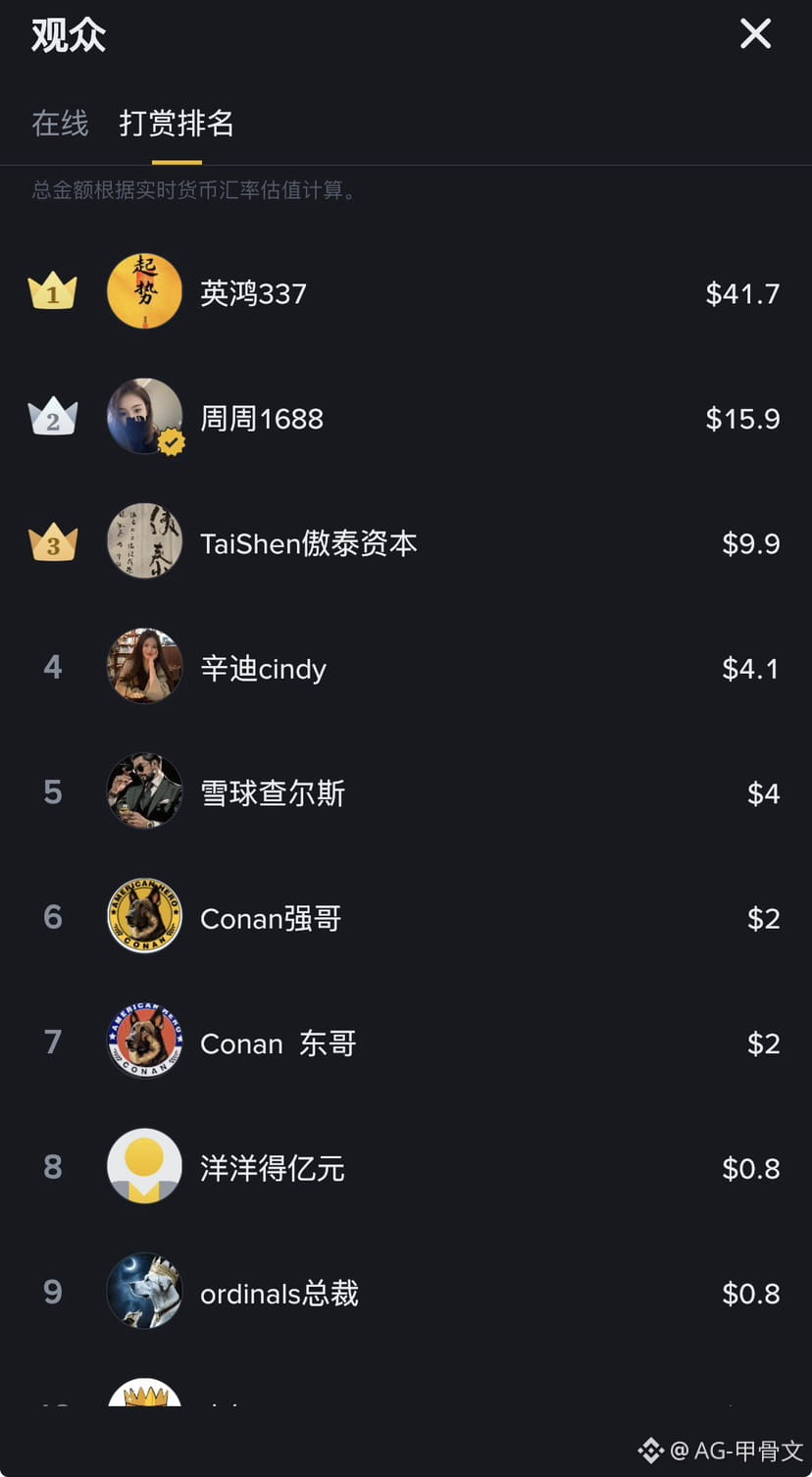The width and height of the screenshot is (812, 1477).
Task: Open 雪球查尔斯's profile
Action: click(x=273, y=793)
